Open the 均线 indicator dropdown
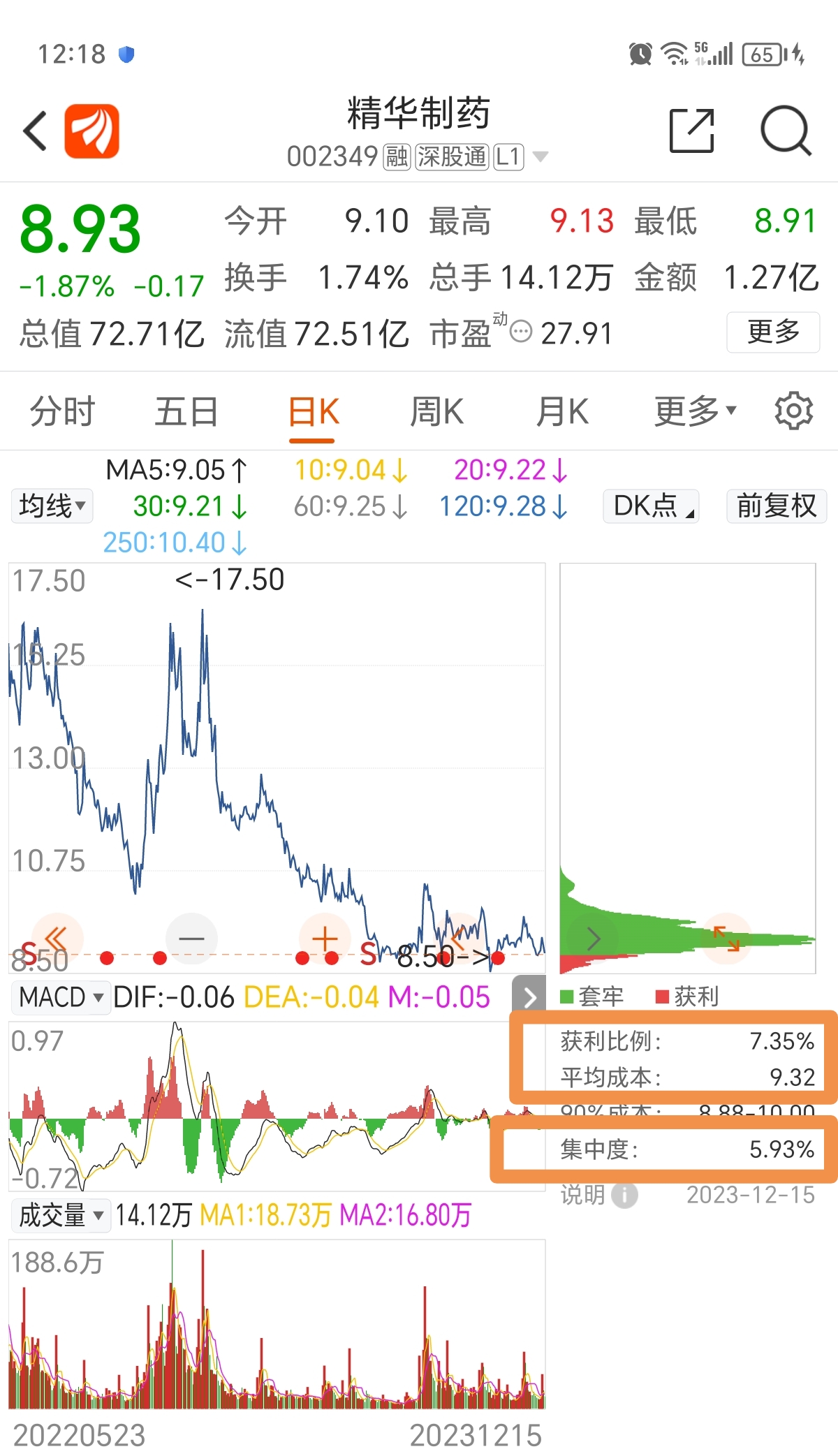The width and height of the screenshot is (838, 1456). coord(52,506)
